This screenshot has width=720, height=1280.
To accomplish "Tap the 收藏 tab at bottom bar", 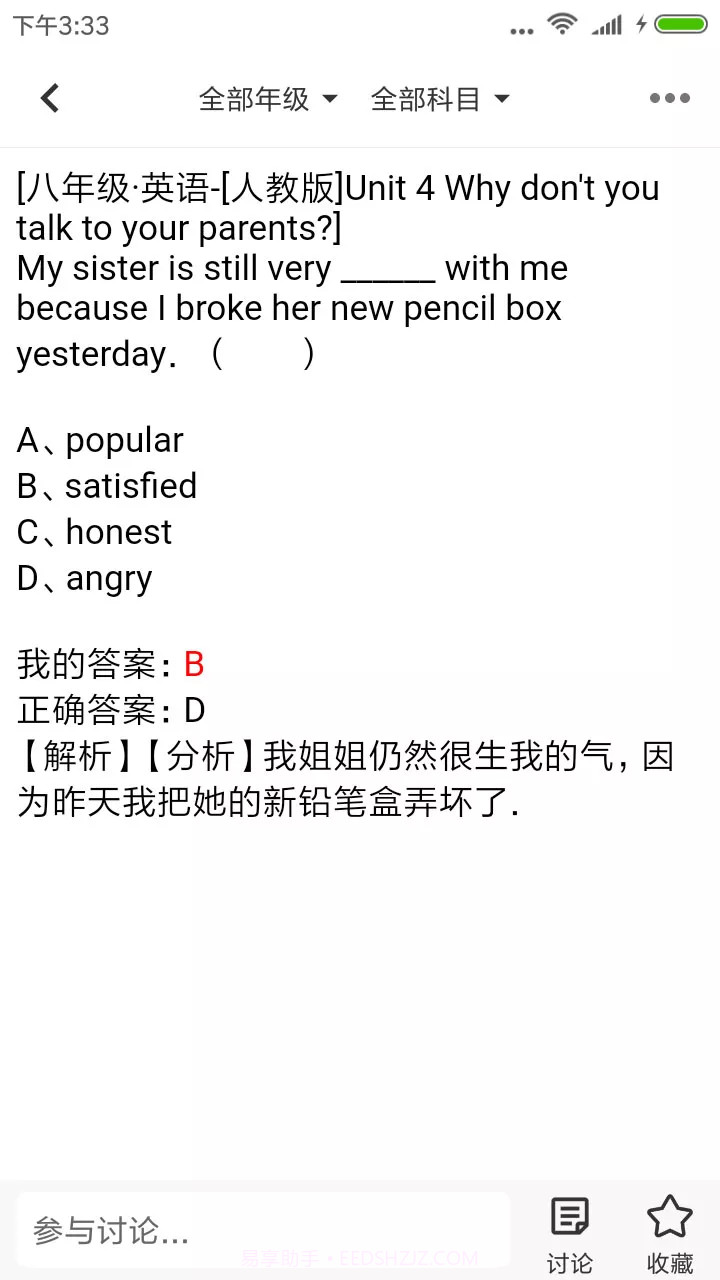I will (669, 1262).
